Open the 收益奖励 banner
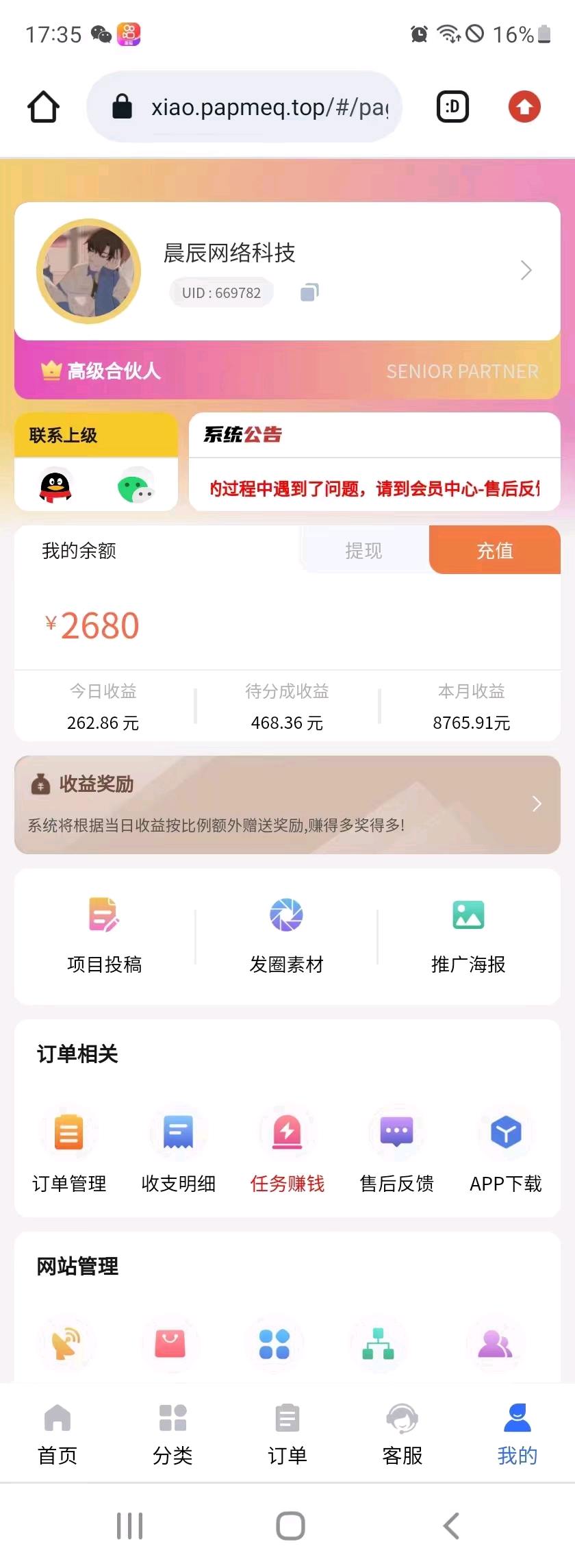The height and width of the screenshot is (1568, 575). 287,804
